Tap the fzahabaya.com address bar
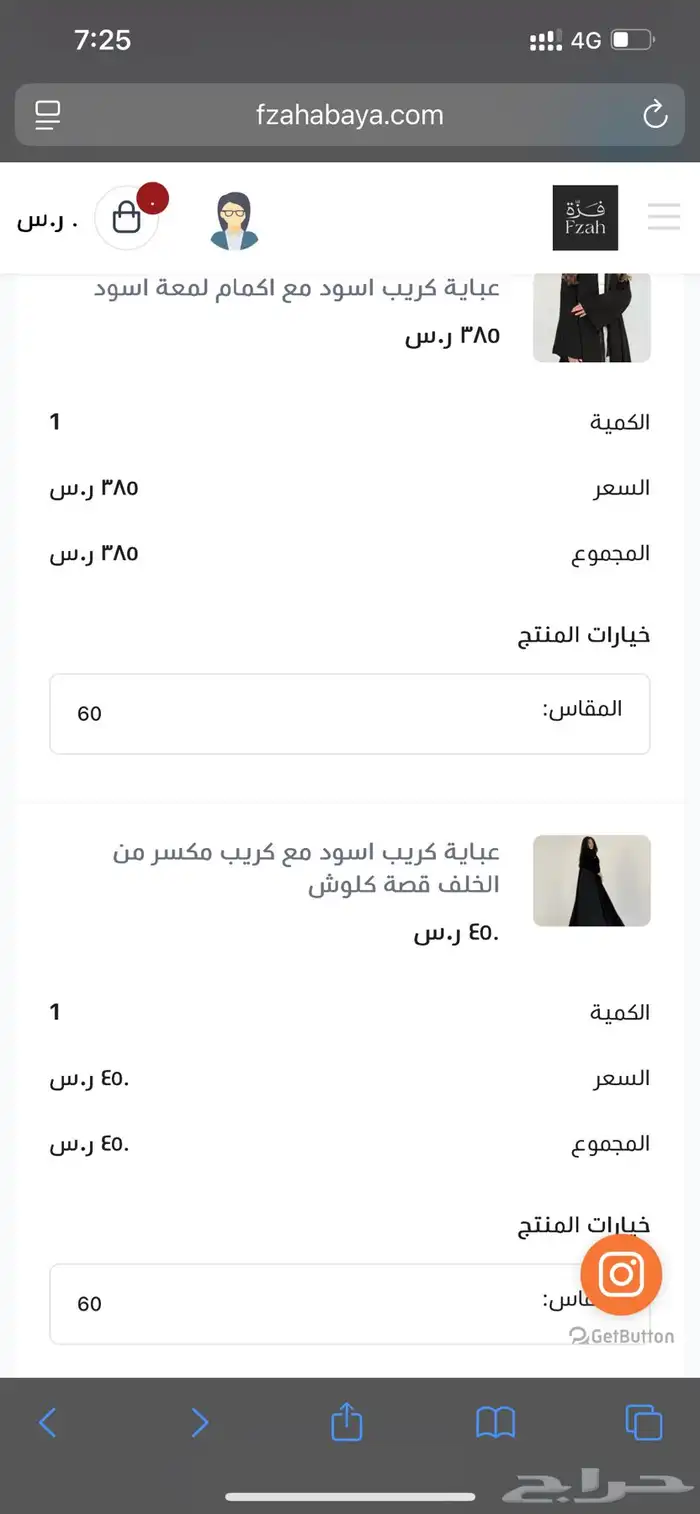 (x=349, y=115)
